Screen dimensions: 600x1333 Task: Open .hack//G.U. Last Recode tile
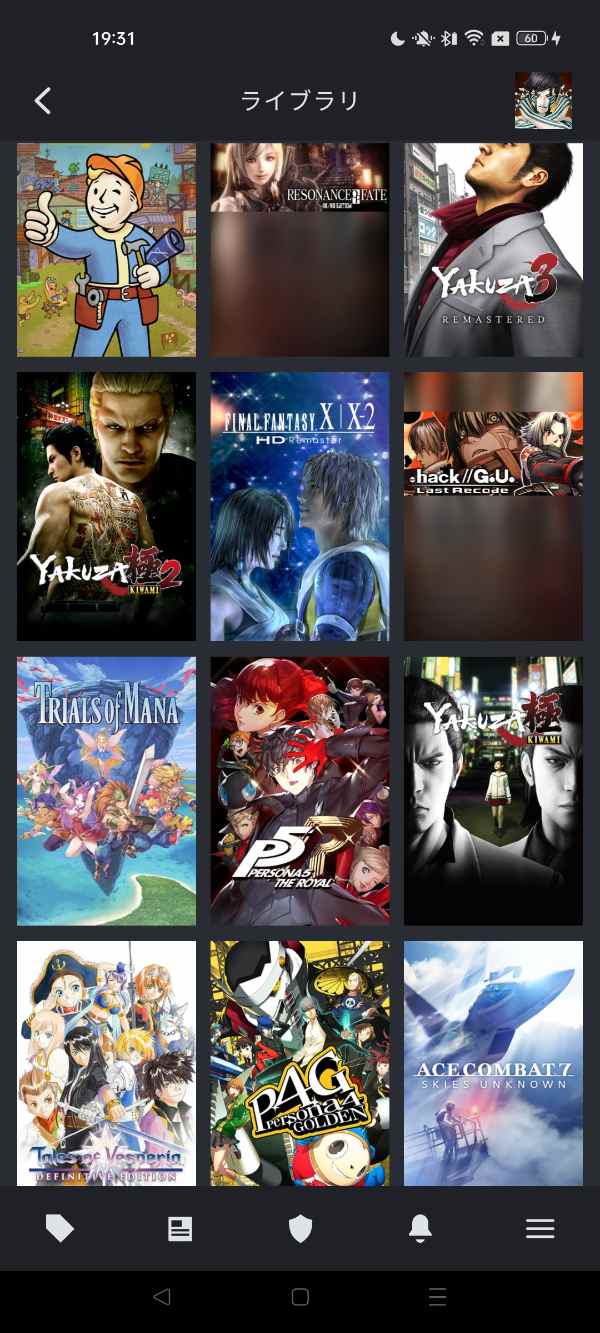493,506
